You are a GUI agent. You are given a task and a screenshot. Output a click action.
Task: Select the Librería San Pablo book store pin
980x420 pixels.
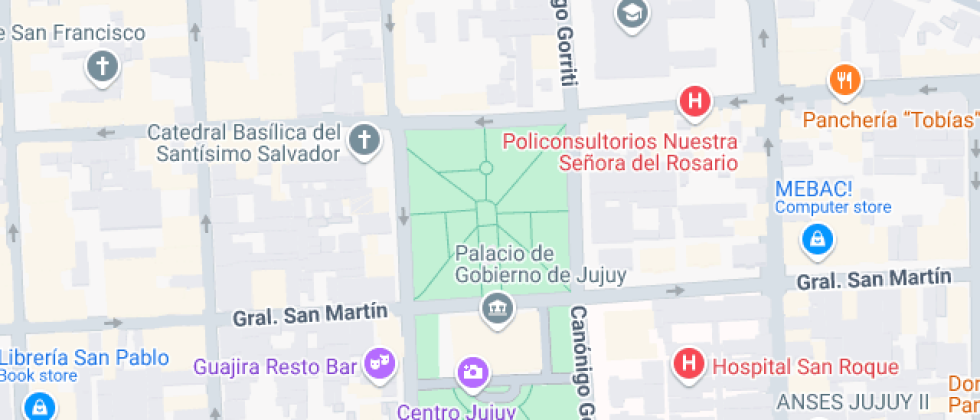[39, 405]
